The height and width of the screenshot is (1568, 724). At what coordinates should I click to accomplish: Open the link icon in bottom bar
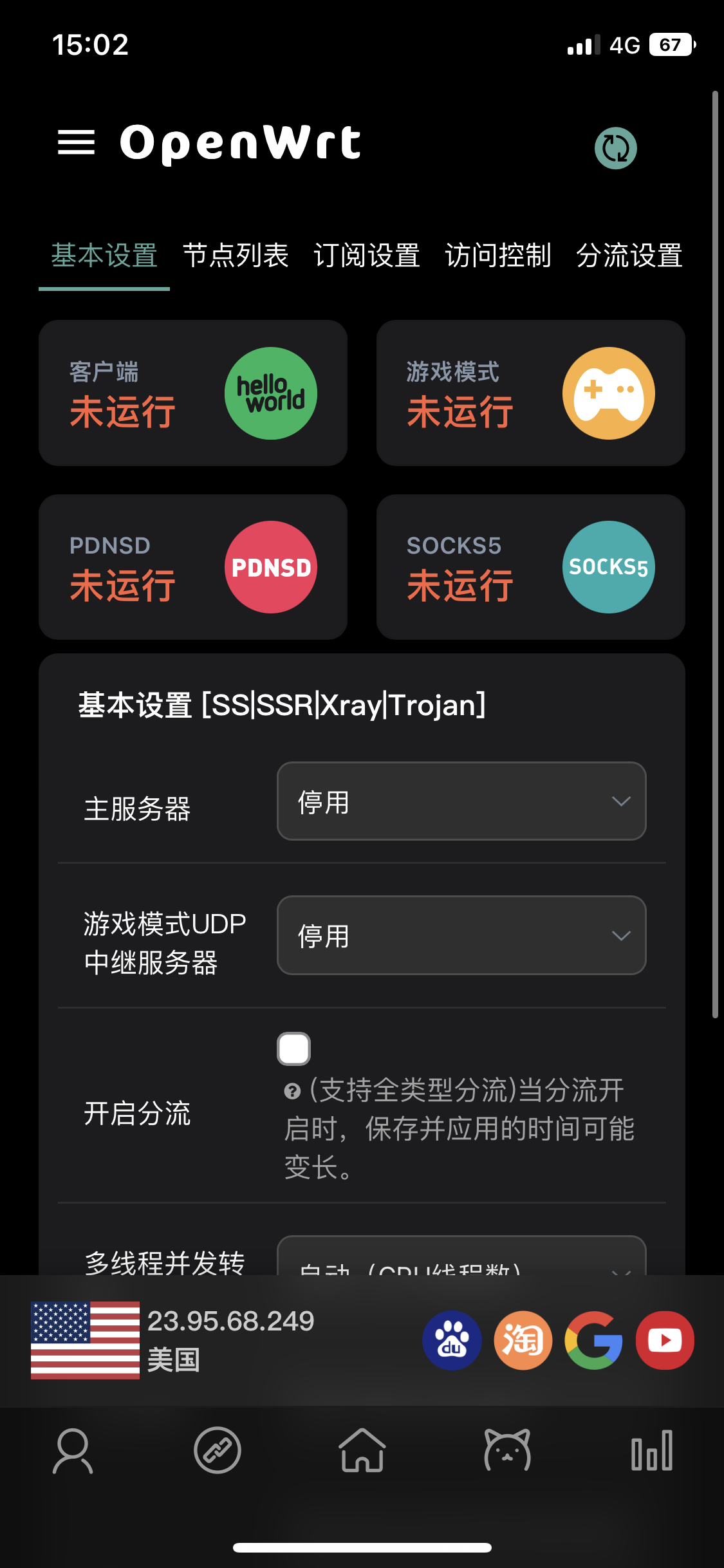pyautogui.click(x=218, y=1451)
